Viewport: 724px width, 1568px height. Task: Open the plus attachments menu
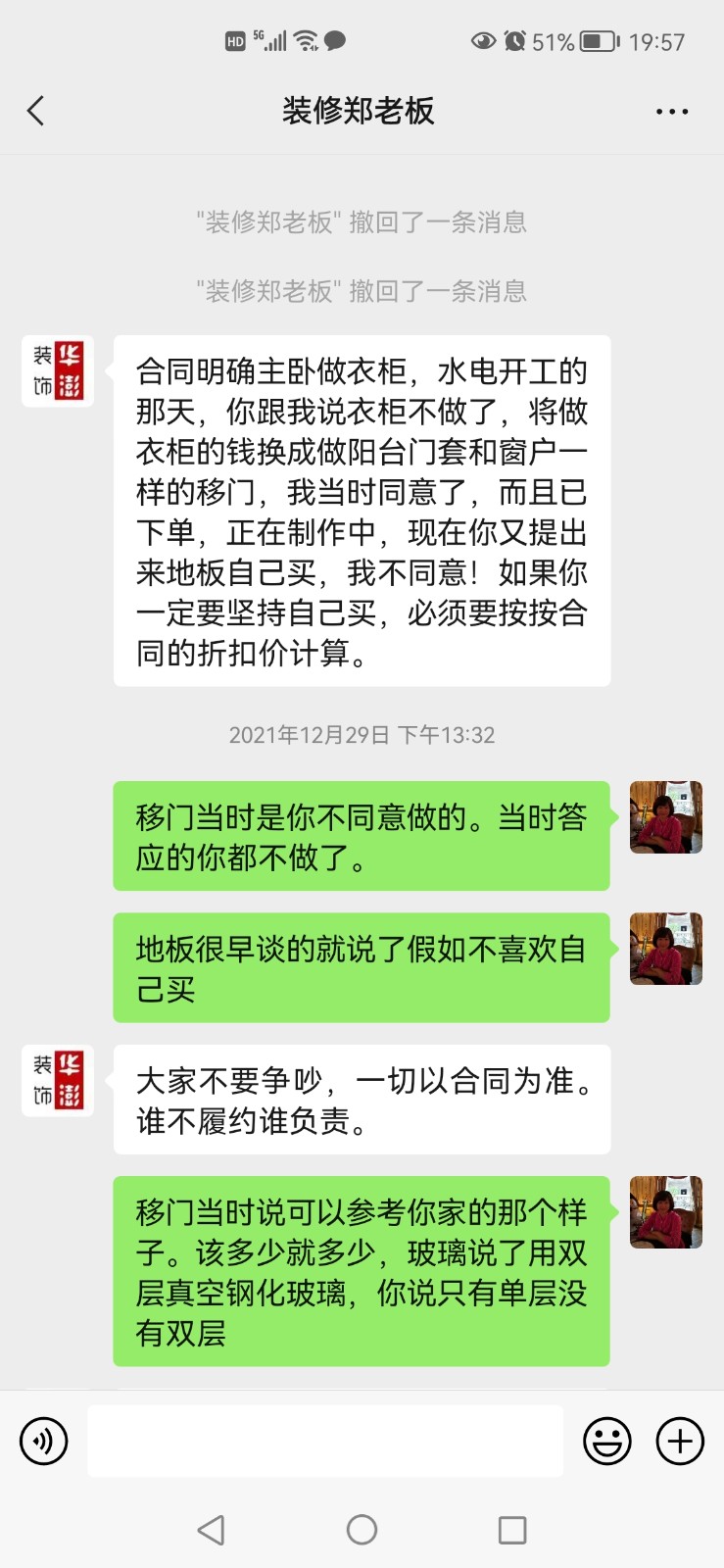[x=680, y=1442]
